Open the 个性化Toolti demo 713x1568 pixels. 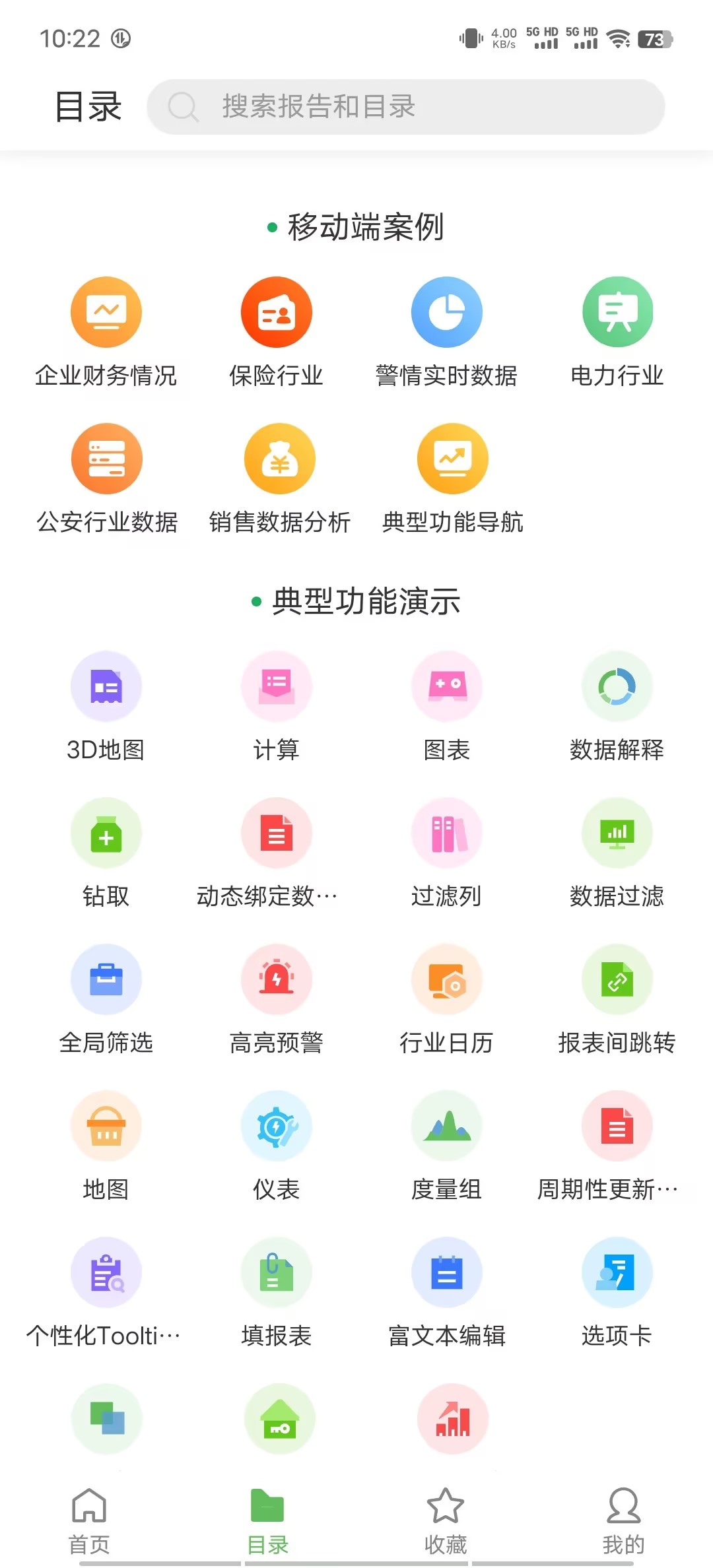click(x=106, y=1272)
